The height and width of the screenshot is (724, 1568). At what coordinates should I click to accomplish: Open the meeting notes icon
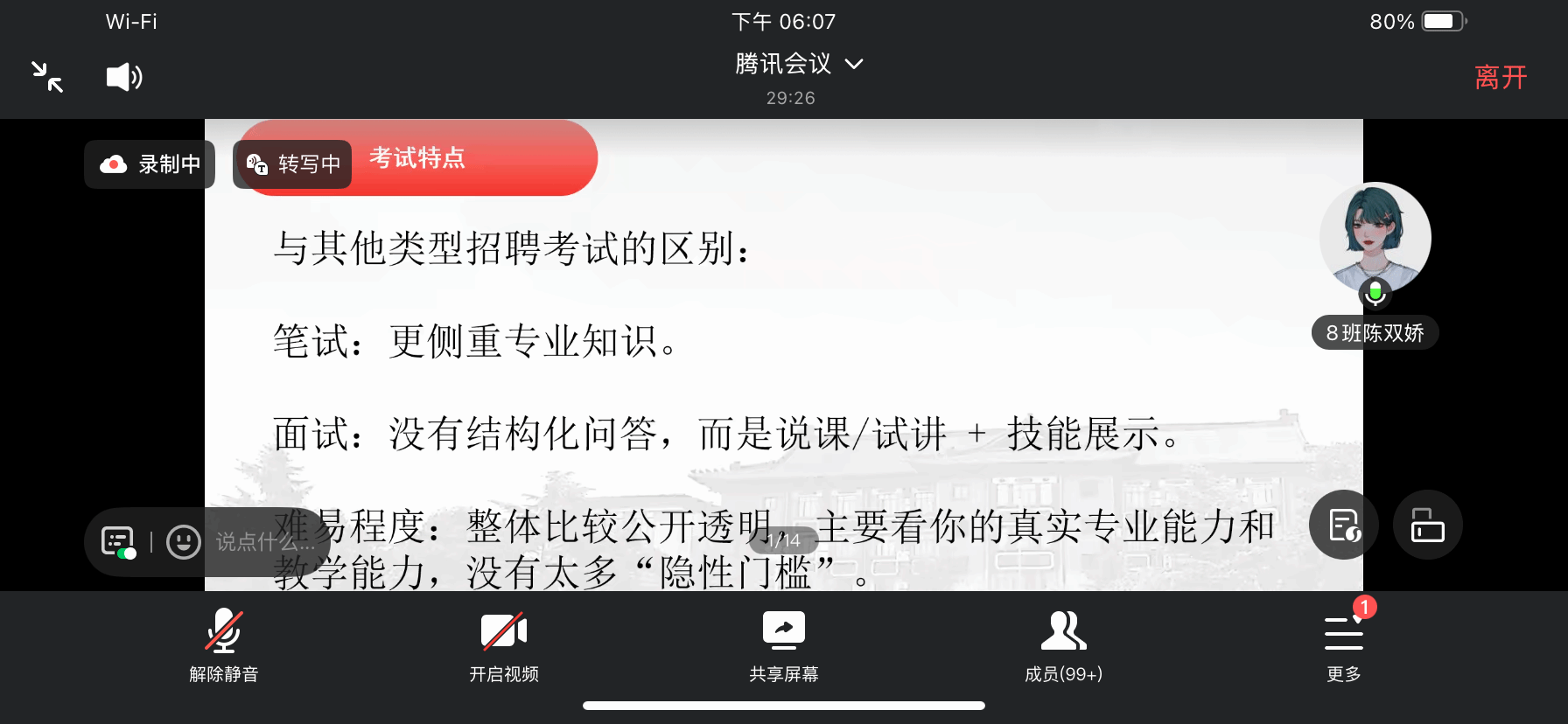[x=1343, y=525]
